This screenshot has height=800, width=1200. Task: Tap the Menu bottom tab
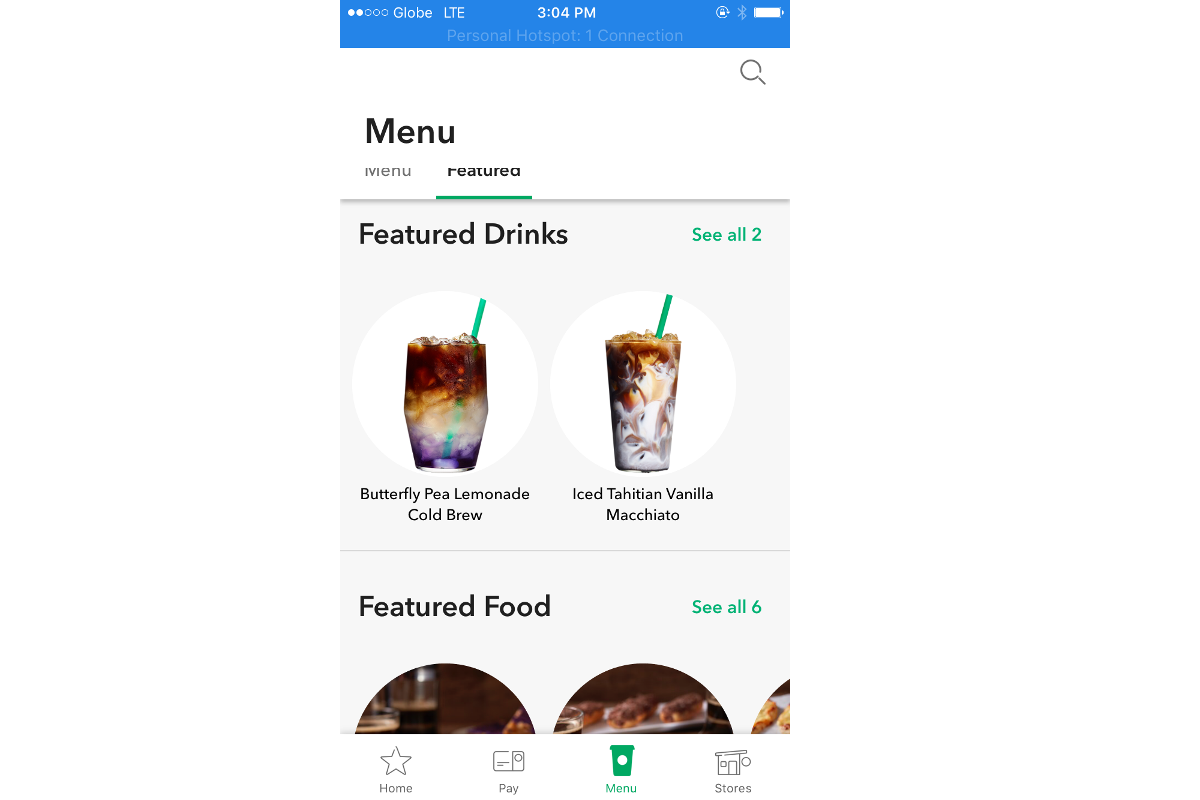621,770
